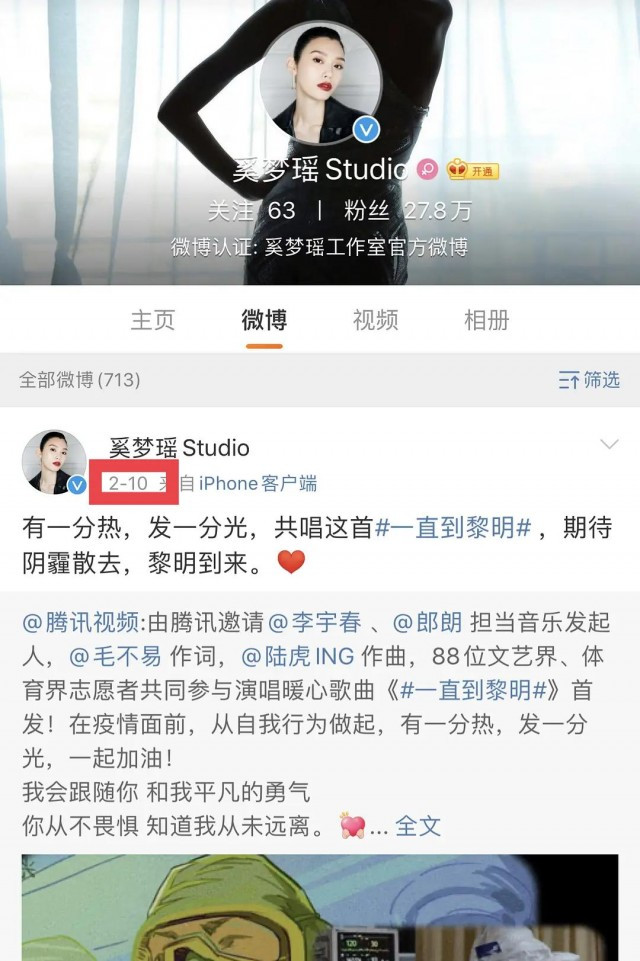Open the profile avatar photo
640x961 pixels.
[x=320, y=84]
